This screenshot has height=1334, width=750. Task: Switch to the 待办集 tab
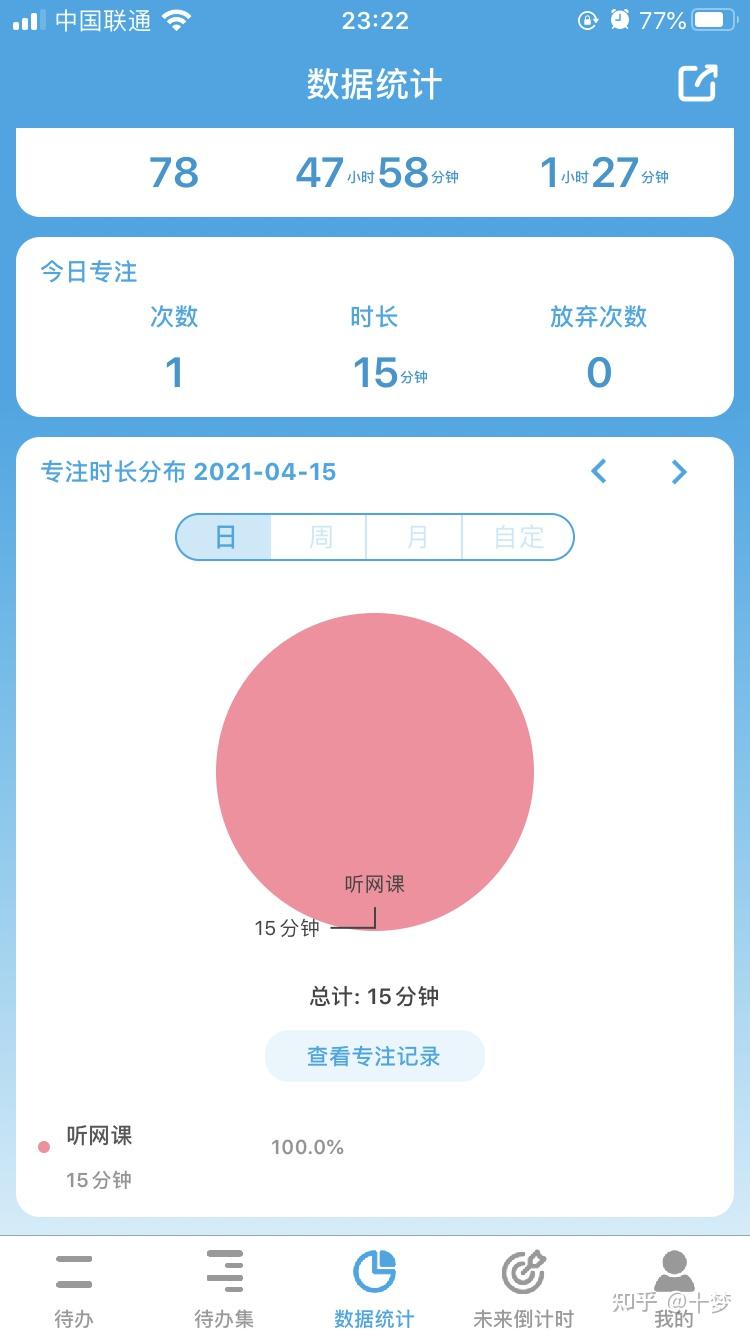224,1286
